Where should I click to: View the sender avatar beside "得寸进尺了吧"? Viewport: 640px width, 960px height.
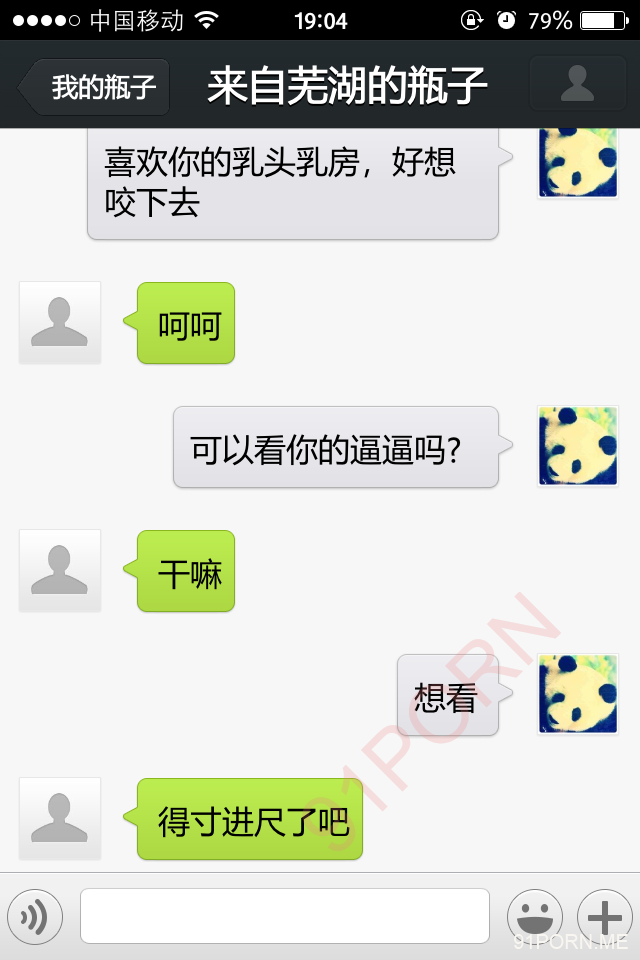pos(60,818)
